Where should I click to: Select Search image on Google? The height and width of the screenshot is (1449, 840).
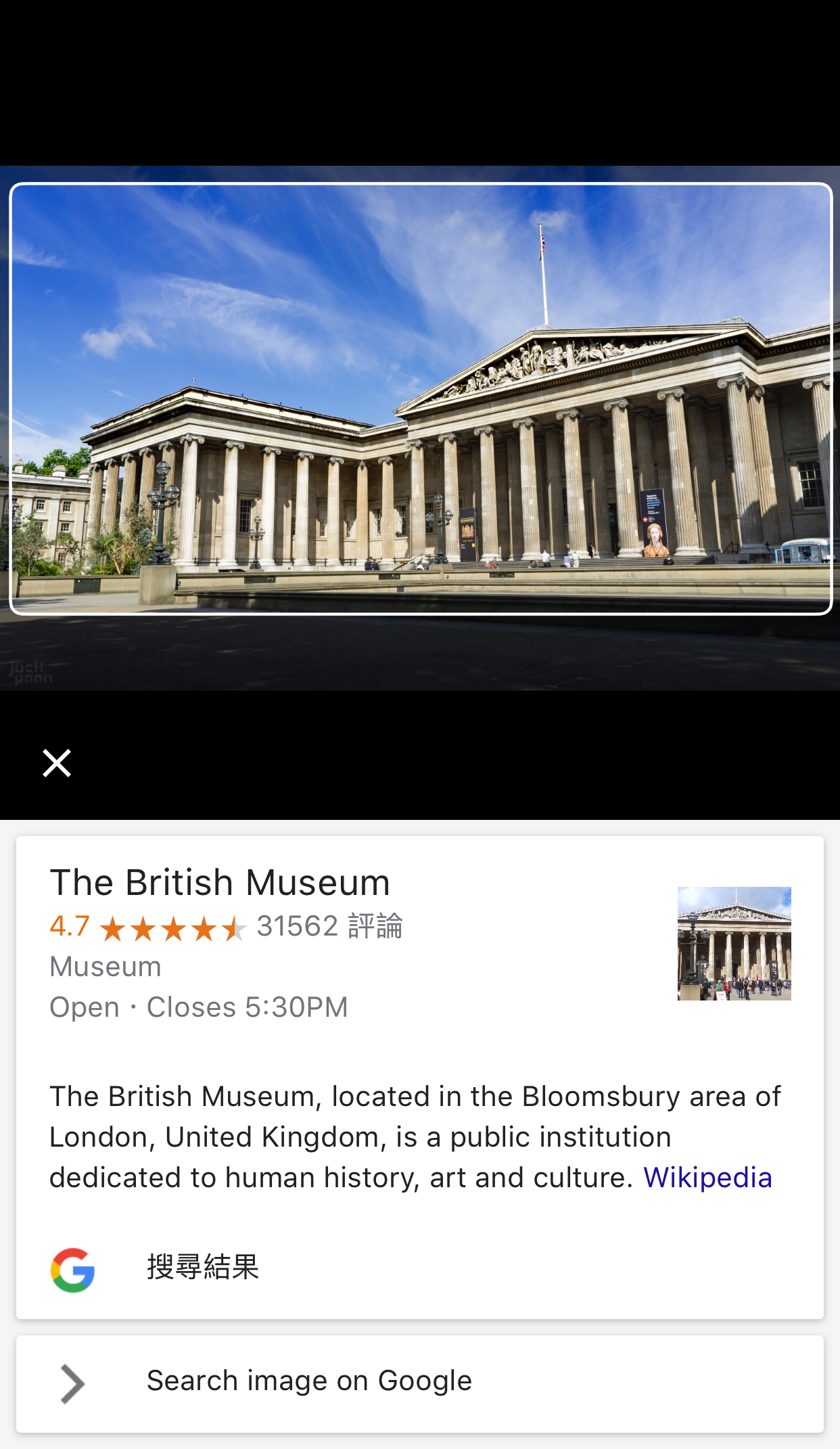[309, 1381]
